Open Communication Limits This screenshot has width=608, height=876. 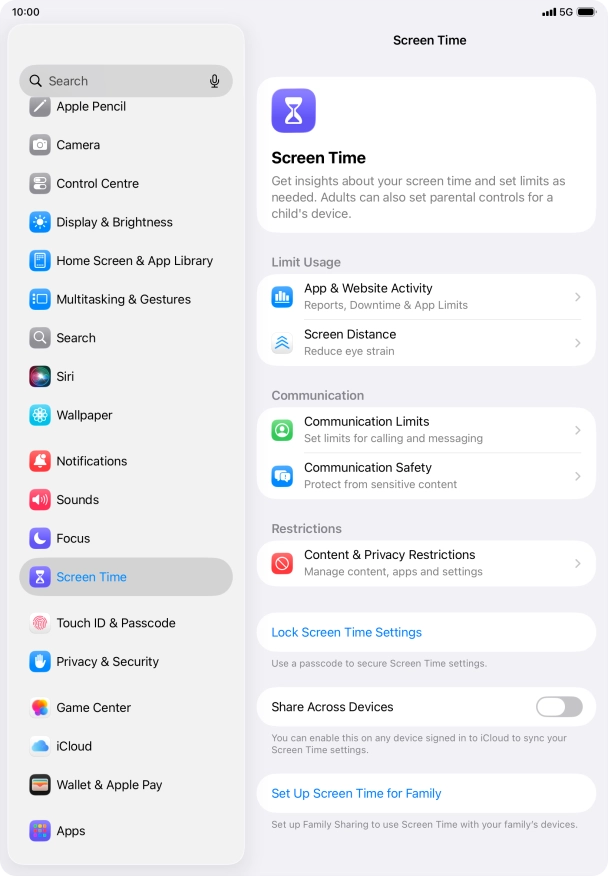click(426, 429)
